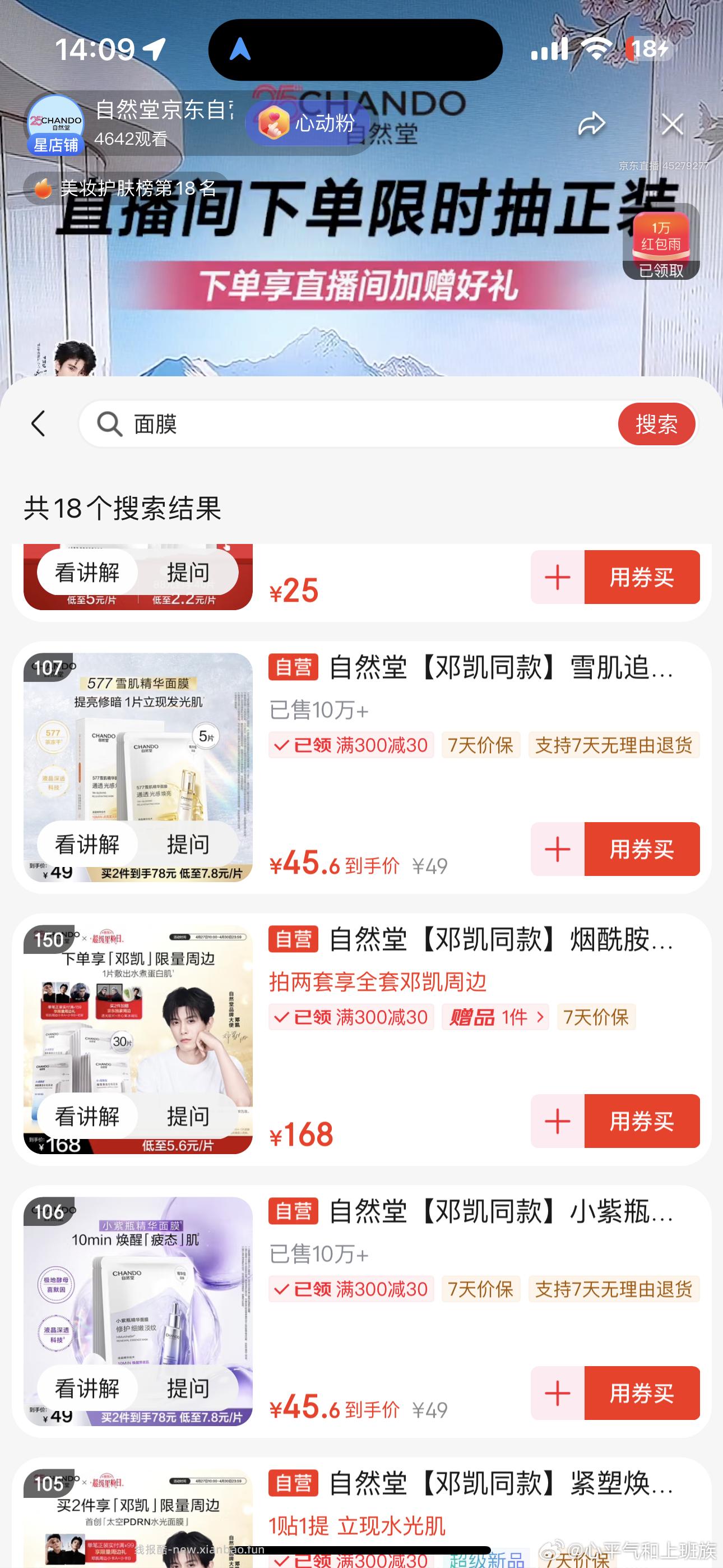Screen dimensions: 723x1568
Task: Tap 用券买 on the 烟酰胺 ¥168 product
Action: click(642, 1120)
